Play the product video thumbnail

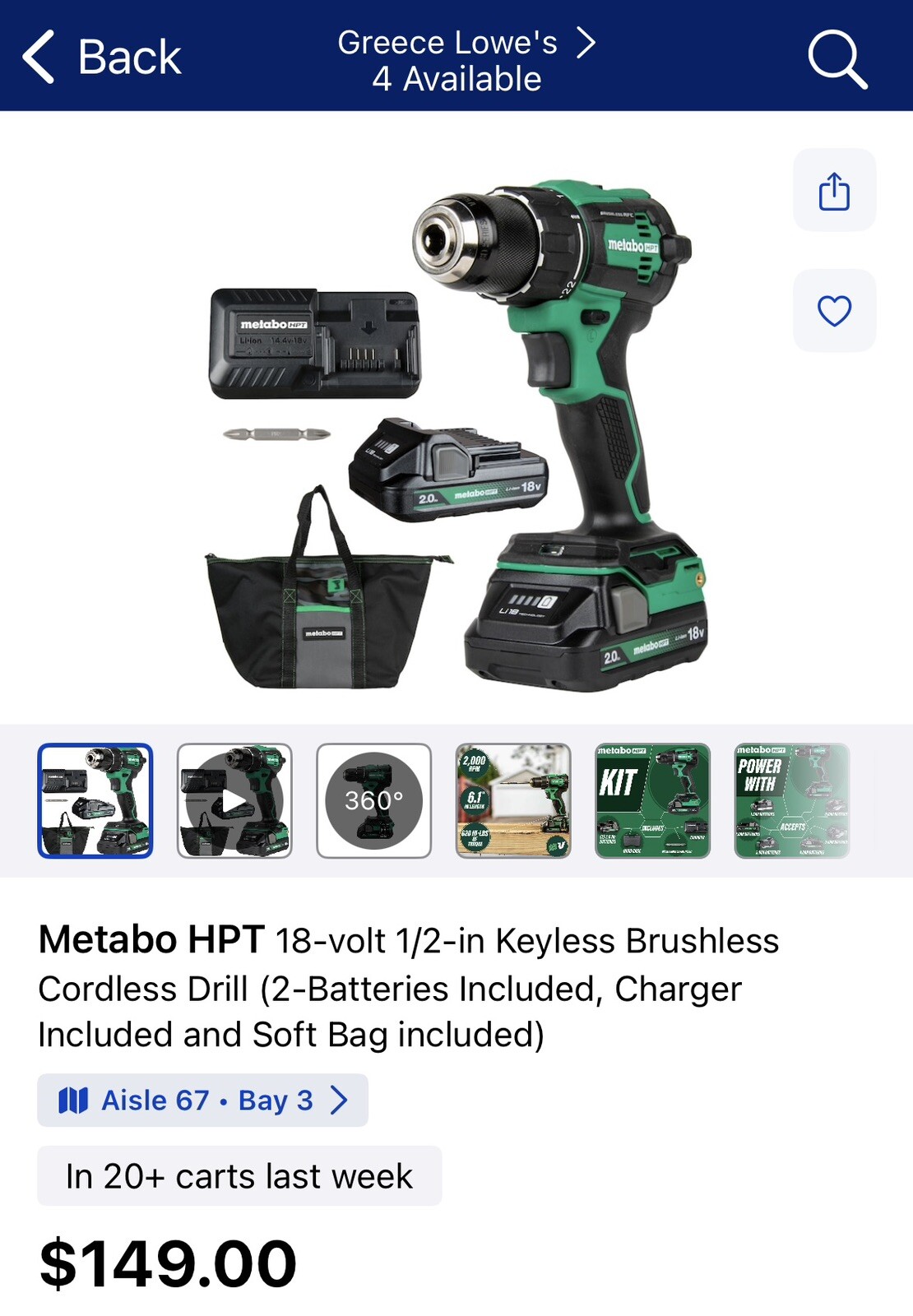[234, 800]
